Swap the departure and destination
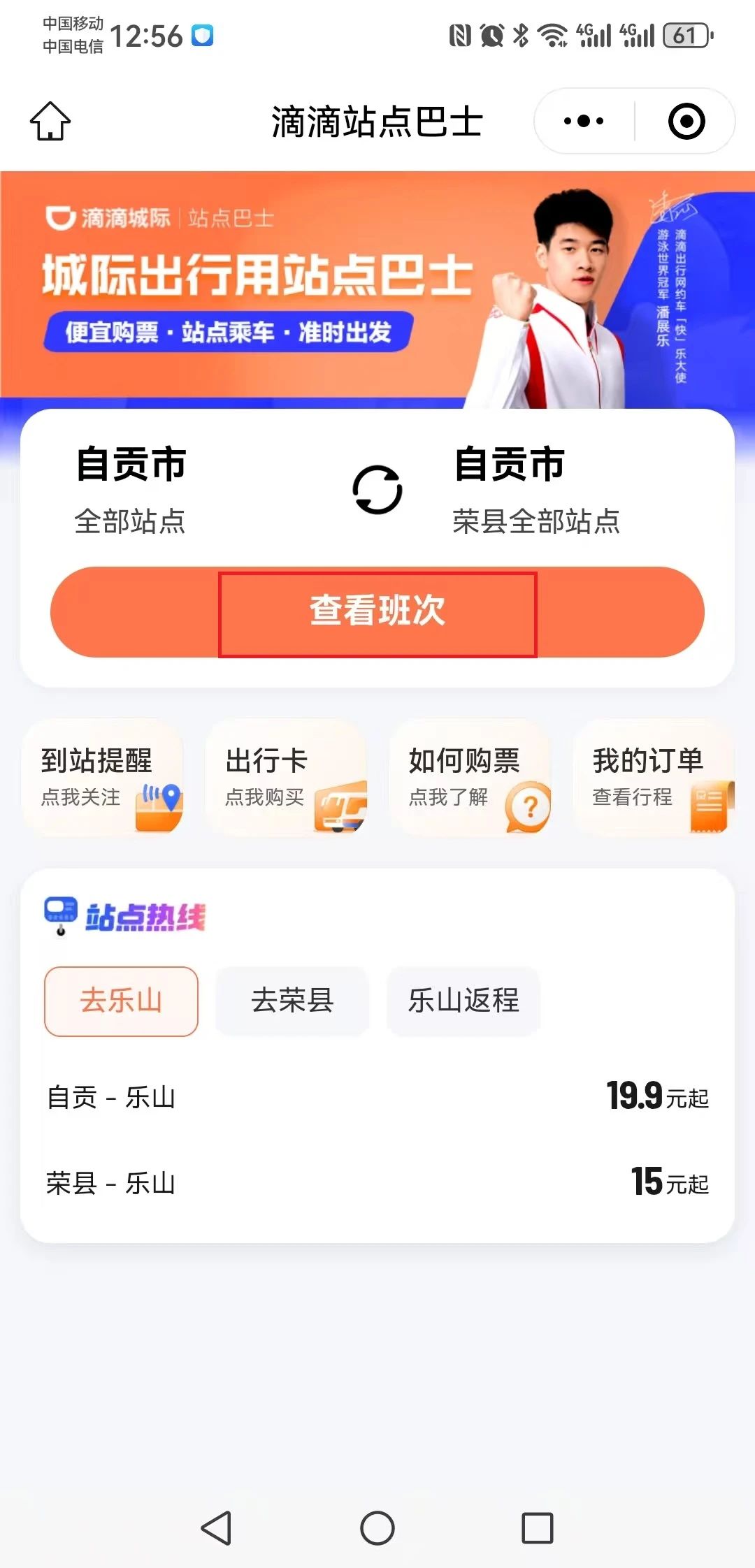755x1568 pixels. tap(377, 490)
